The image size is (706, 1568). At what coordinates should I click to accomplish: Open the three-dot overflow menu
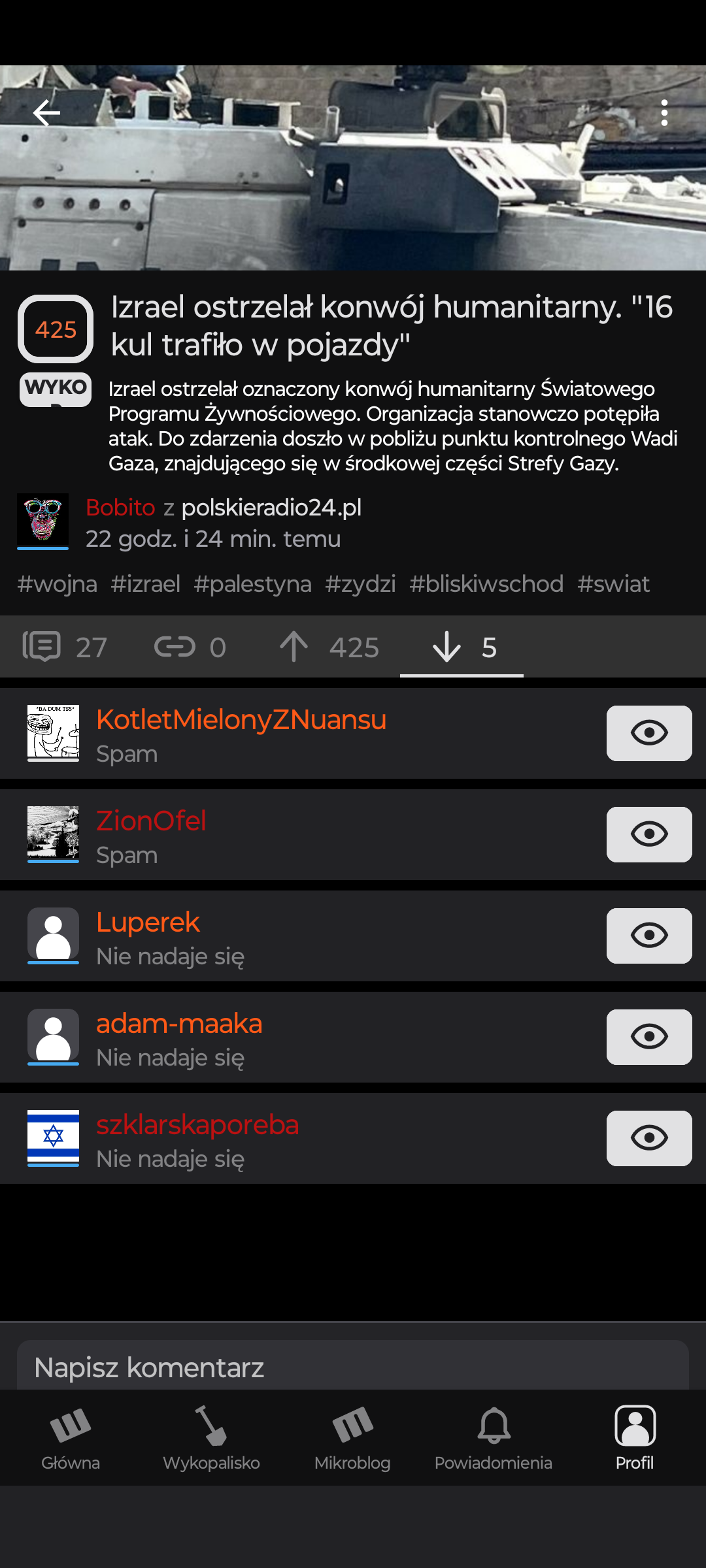[664, 113]
